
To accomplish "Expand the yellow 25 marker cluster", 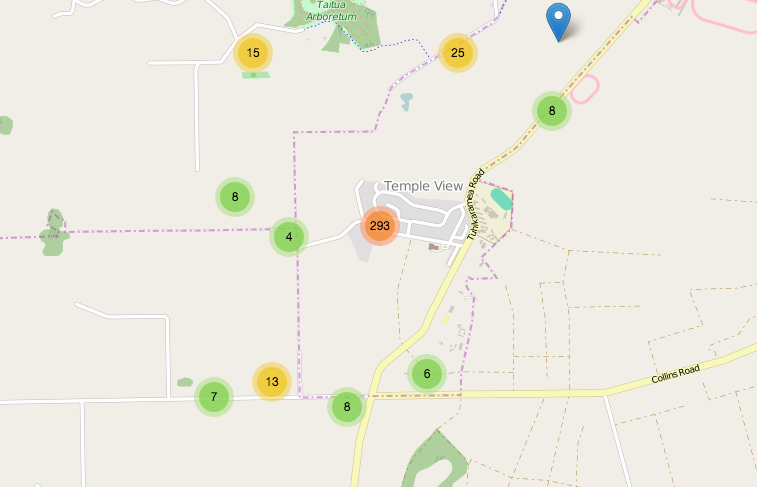I will [x=458, y=53].
